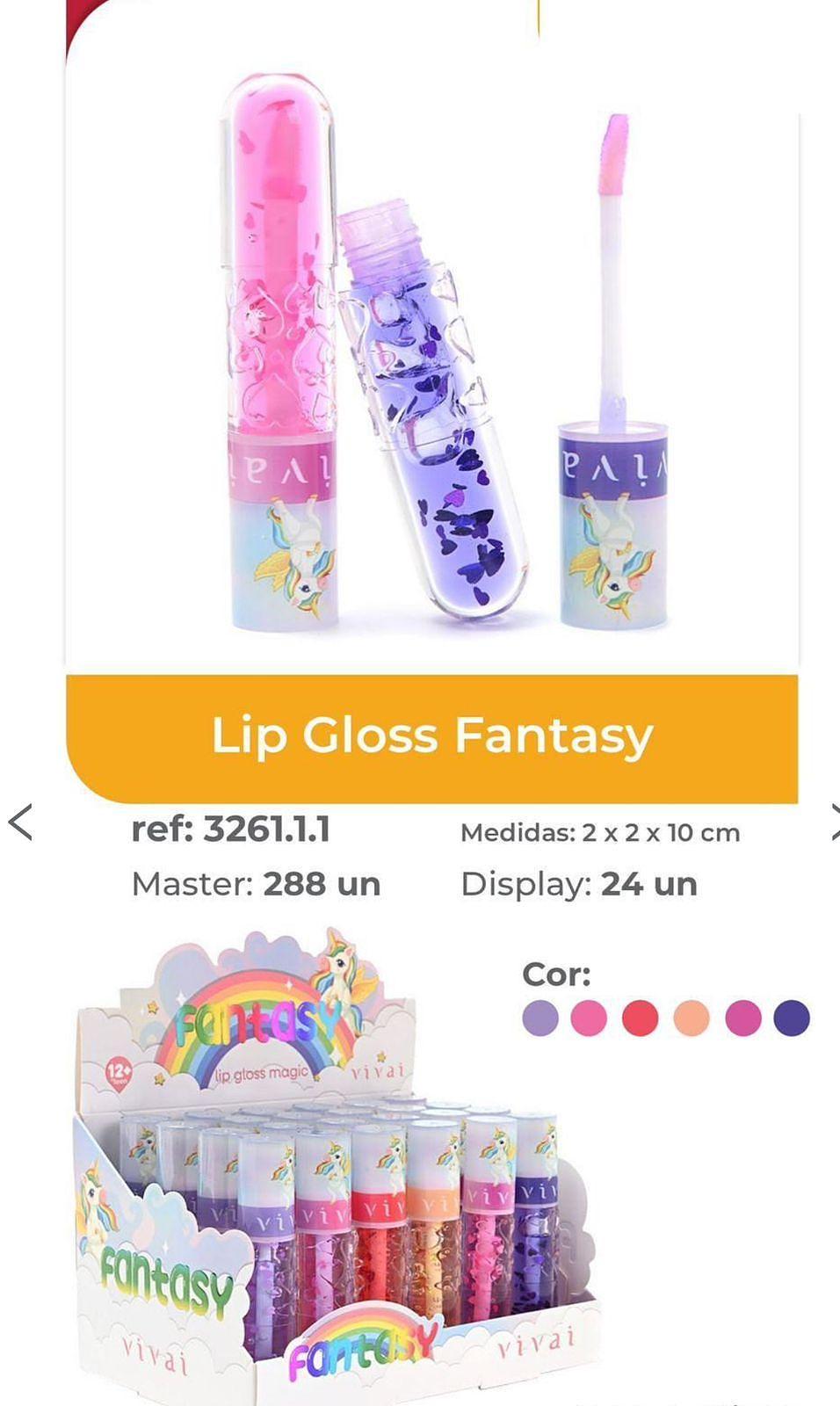The height and width of the screenshot is (1406, 840).
Task: Go to the previous catalog page
Action: [20, 823]
